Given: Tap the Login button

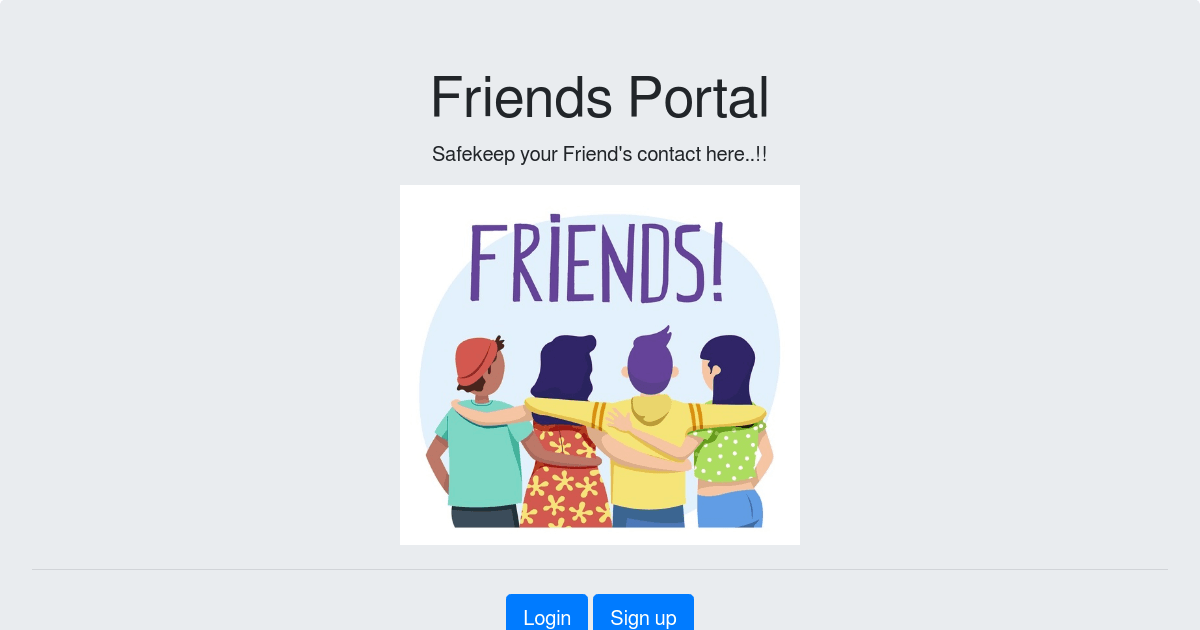Looking at the screenshot, I should click(x=547, y=613).
